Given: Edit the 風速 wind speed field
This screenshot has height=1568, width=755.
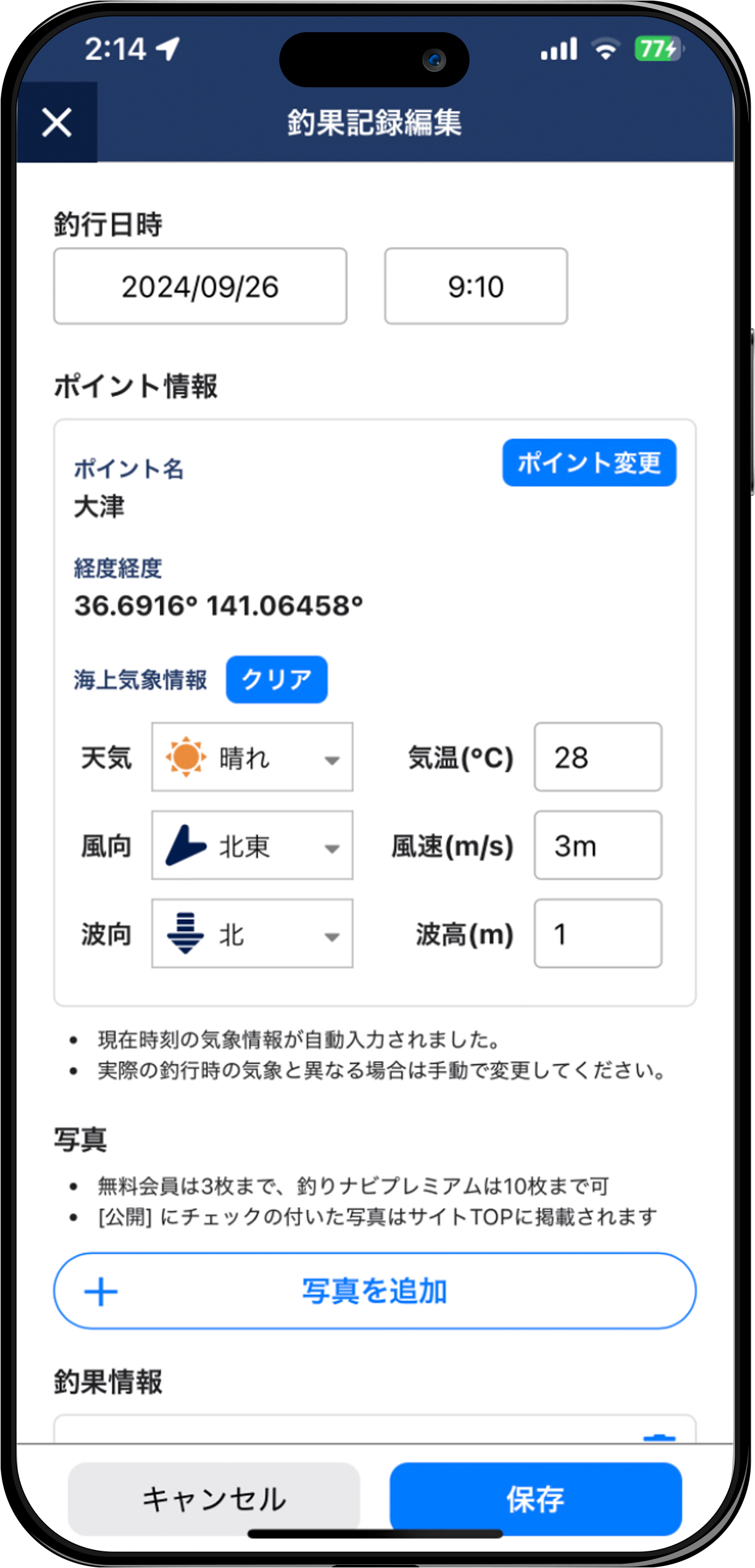Looking at the screenshot, I should [x=597, y=846].
